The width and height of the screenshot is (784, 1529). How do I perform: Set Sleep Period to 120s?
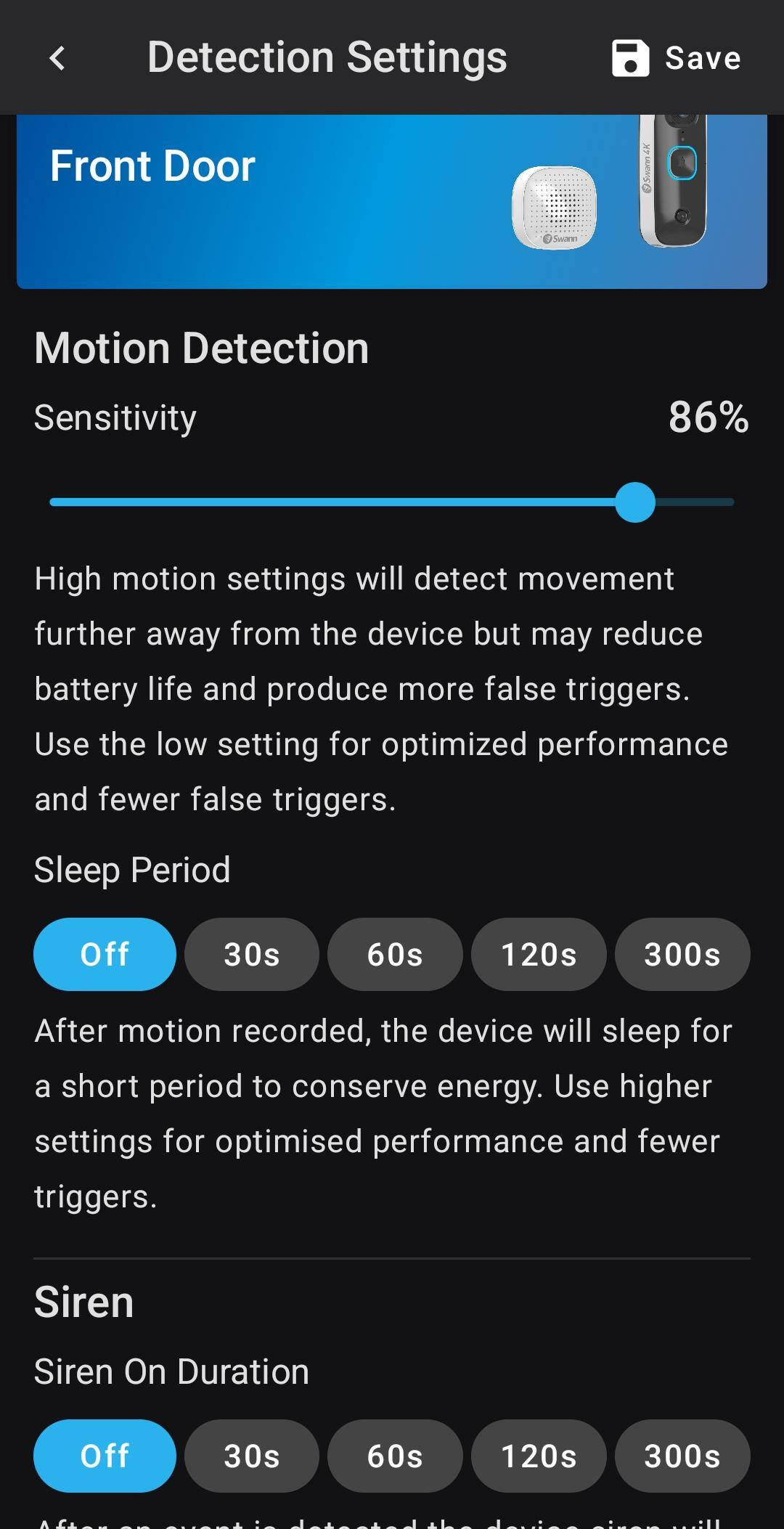click(539, 954)
